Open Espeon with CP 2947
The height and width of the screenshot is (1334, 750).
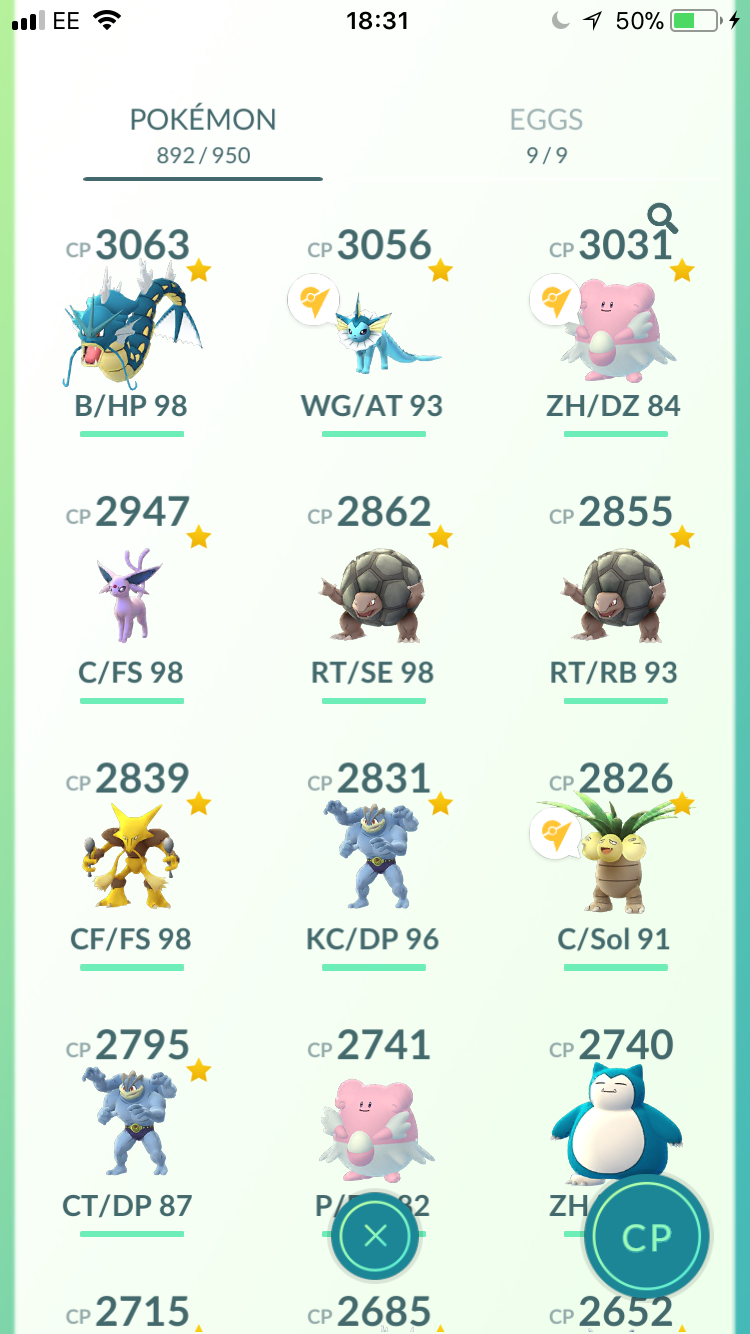tap(130, 595)
